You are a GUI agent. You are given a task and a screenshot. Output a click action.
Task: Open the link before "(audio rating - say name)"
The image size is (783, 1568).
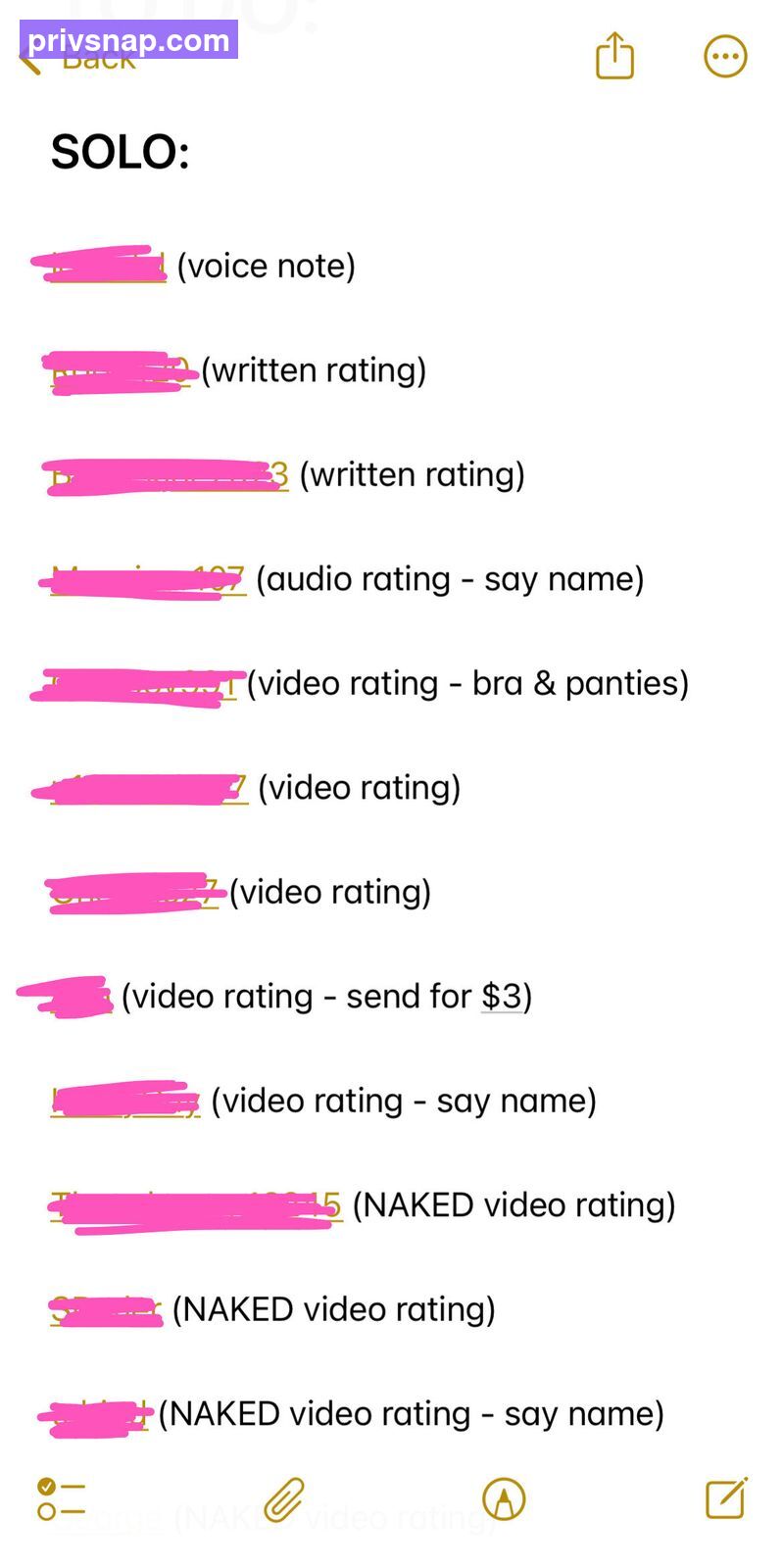coord(148,579)
